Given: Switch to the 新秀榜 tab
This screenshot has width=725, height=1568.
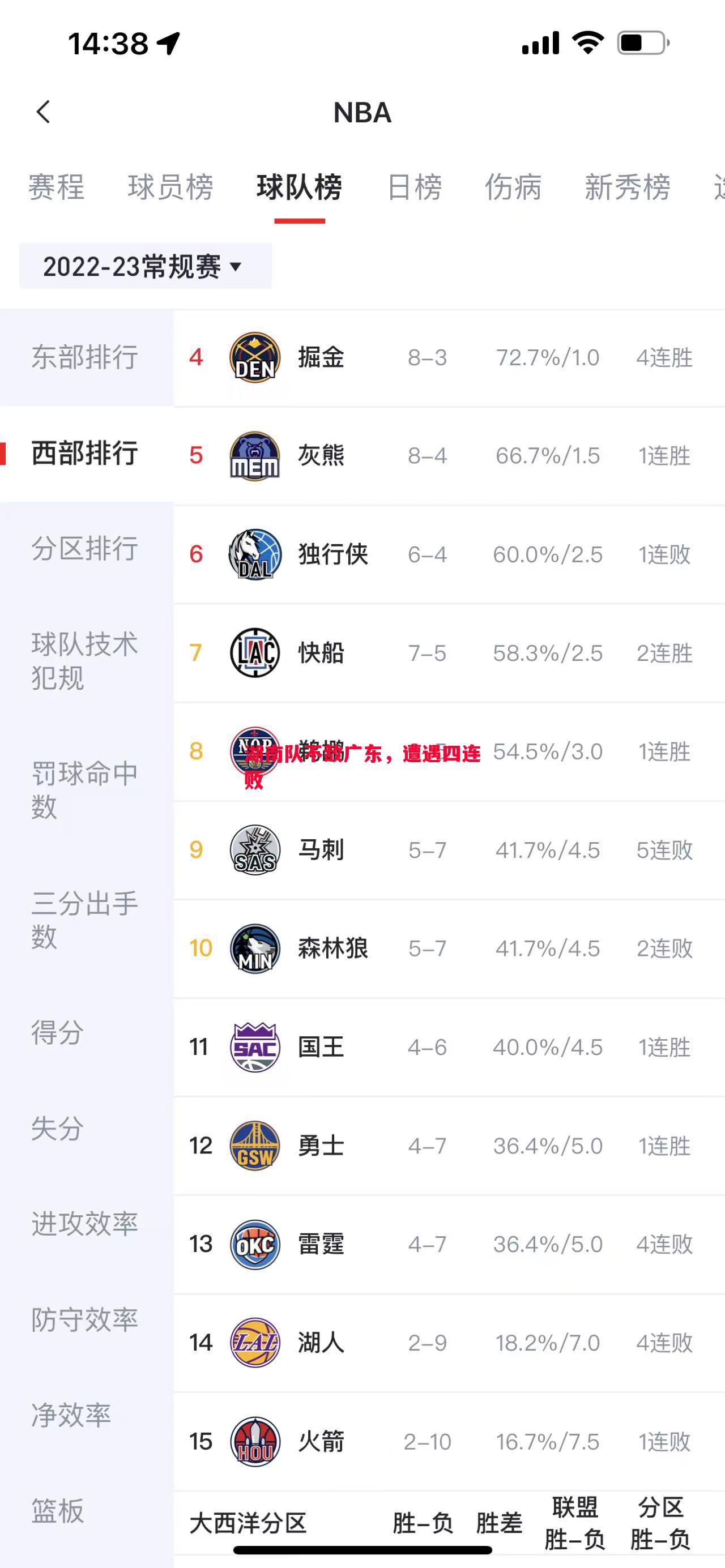Looking at the screenshot, I should coord(628,187).
